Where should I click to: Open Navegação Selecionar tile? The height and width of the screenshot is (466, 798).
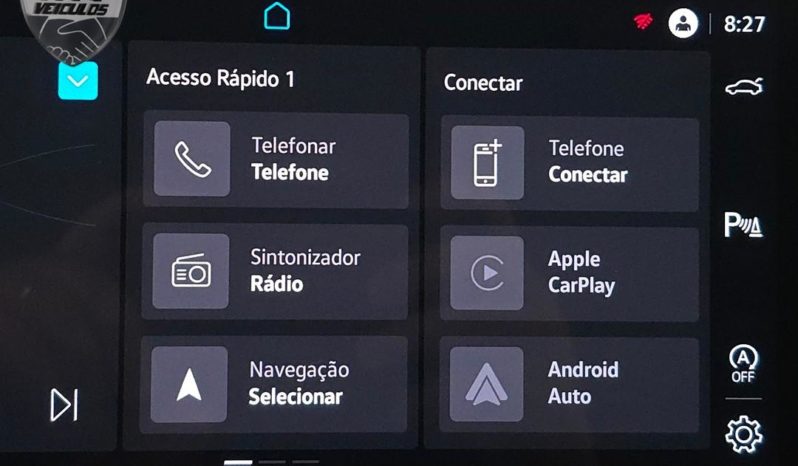(x=275, y=384)
